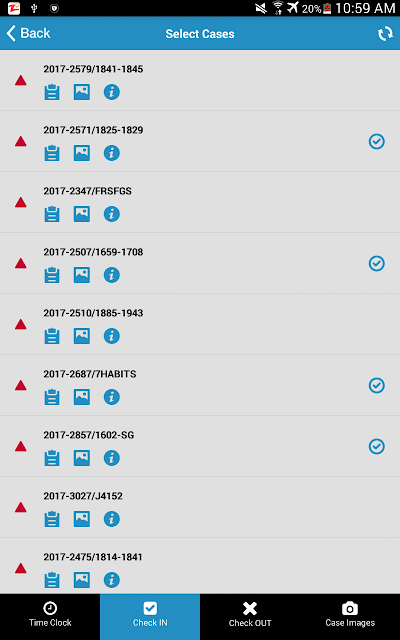400x640 pixels.
Task: Open the Case Images tab
Action: point(350,615)
